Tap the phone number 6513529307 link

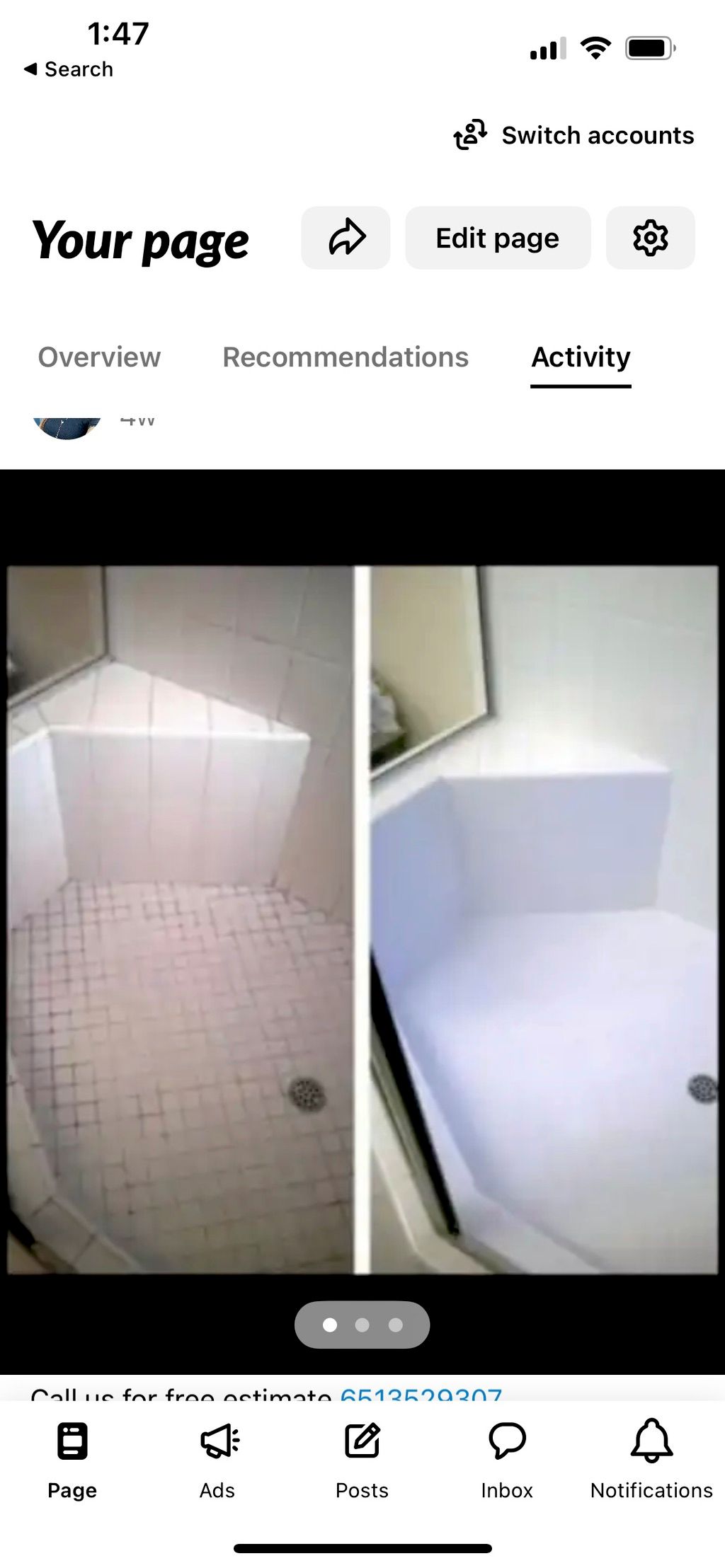(421, 1395)
